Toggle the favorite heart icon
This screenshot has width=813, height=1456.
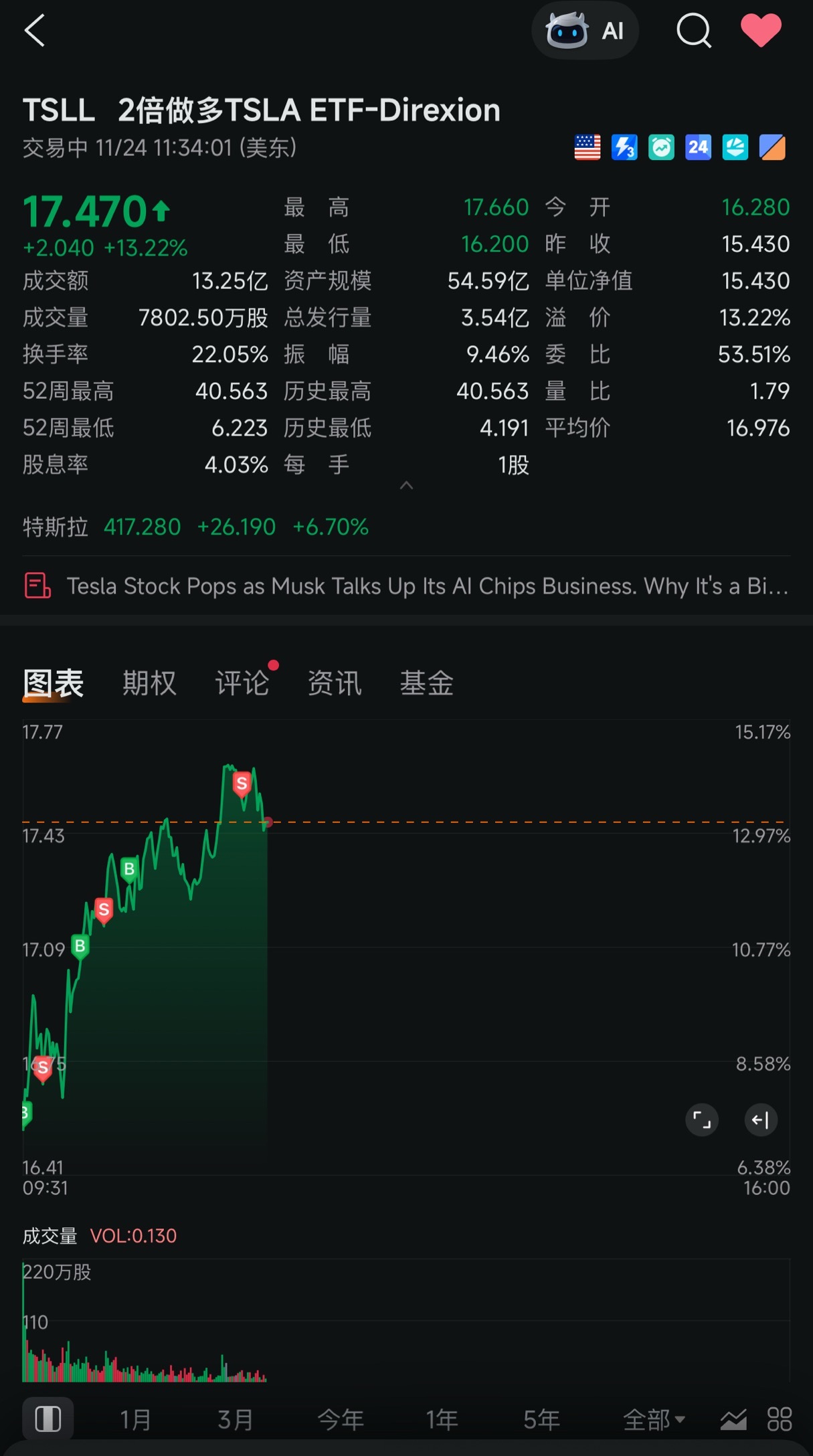coord(760,30)
